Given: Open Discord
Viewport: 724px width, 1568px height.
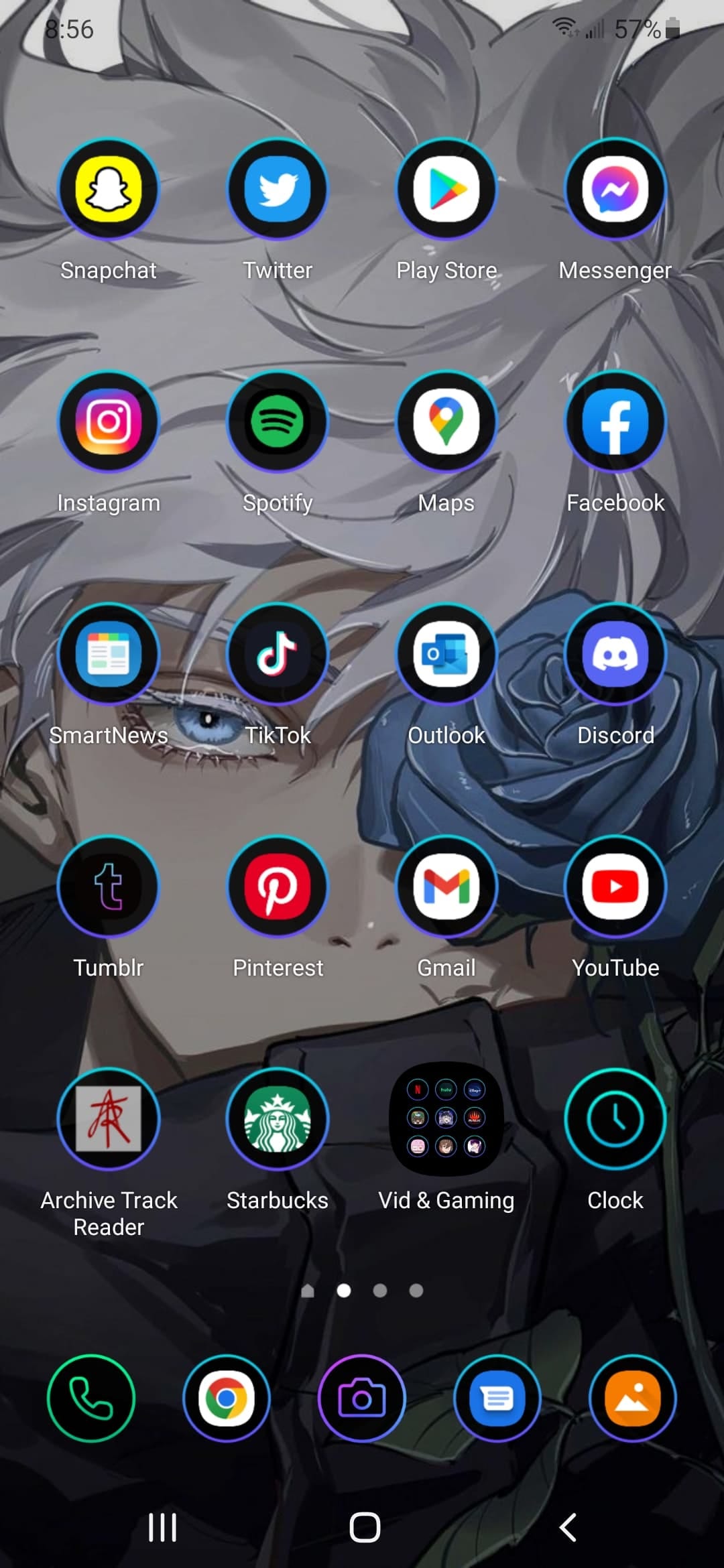Looking at the screenshot, I should point(615,655).
